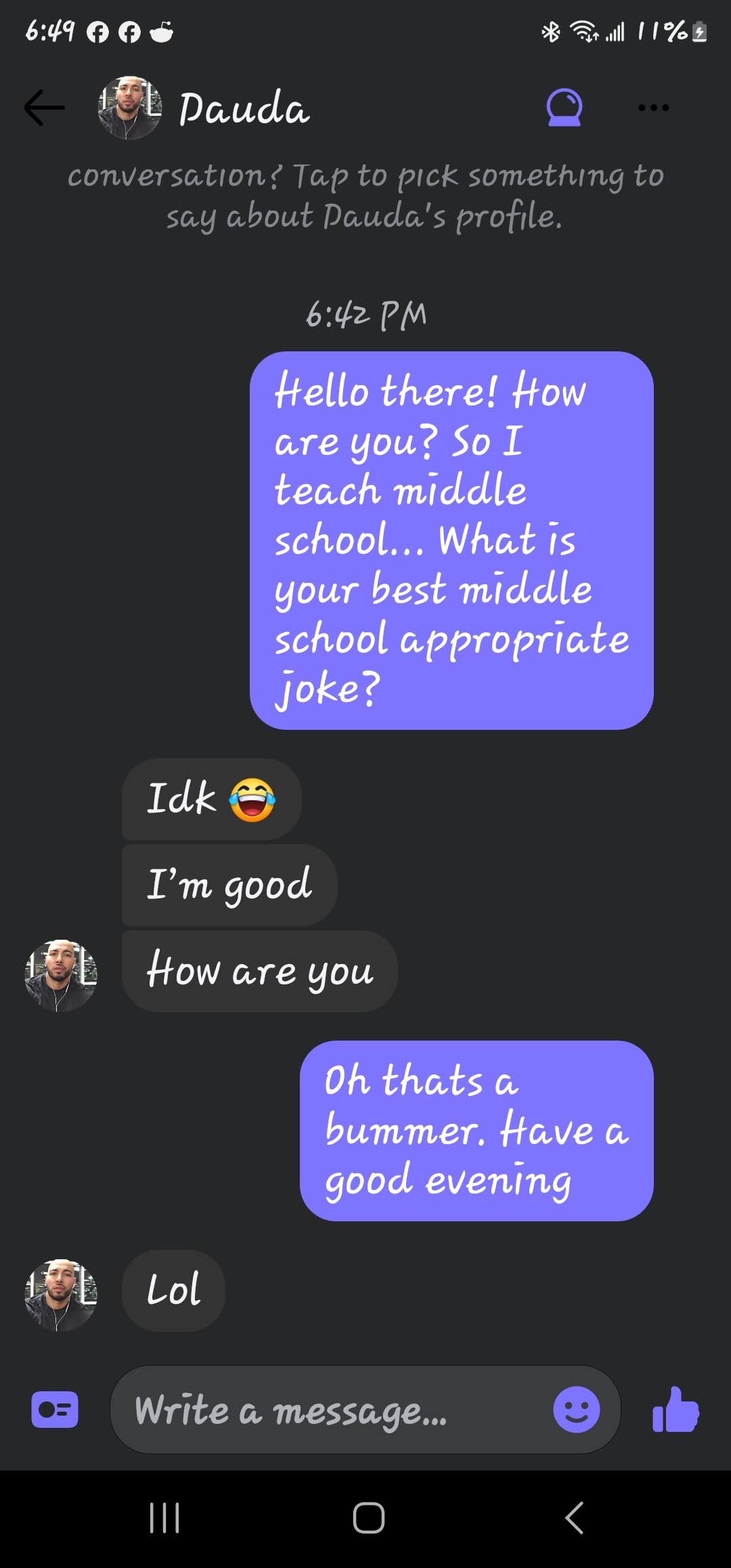Tap the purple crystal ball icon
The width and height of the screenshot is (731, 1568).
[x=564, y=108]
